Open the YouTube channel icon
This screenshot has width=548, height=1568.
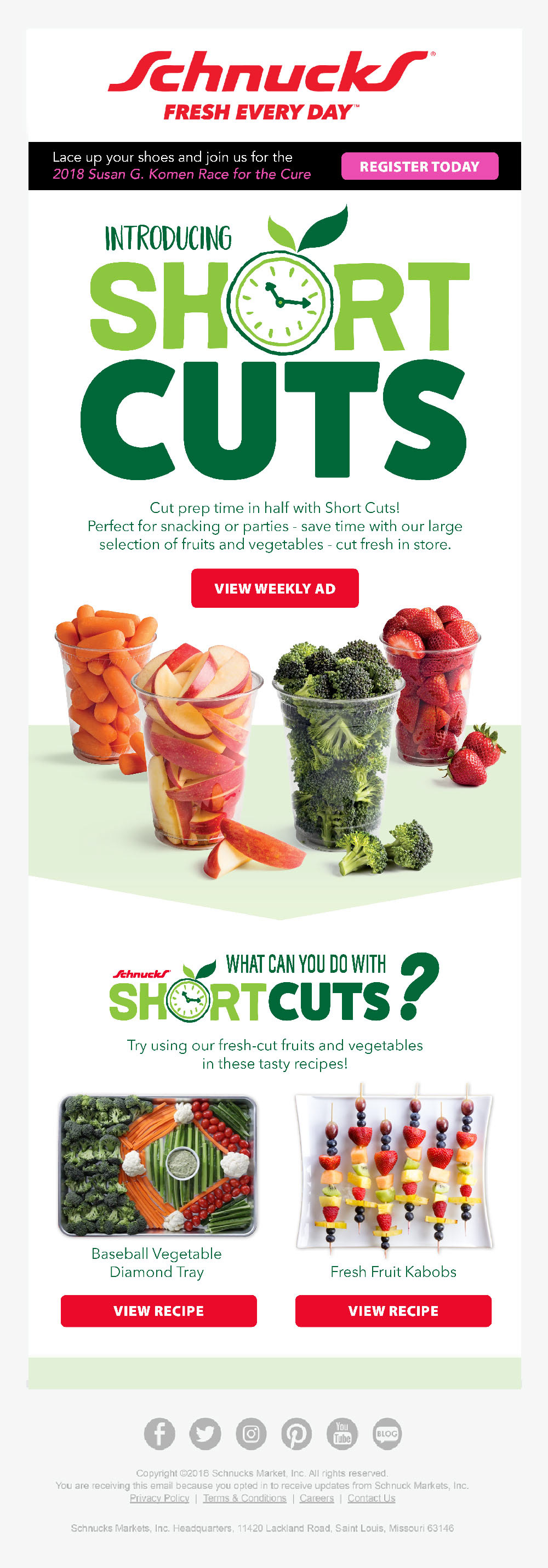click(342, 1433)
